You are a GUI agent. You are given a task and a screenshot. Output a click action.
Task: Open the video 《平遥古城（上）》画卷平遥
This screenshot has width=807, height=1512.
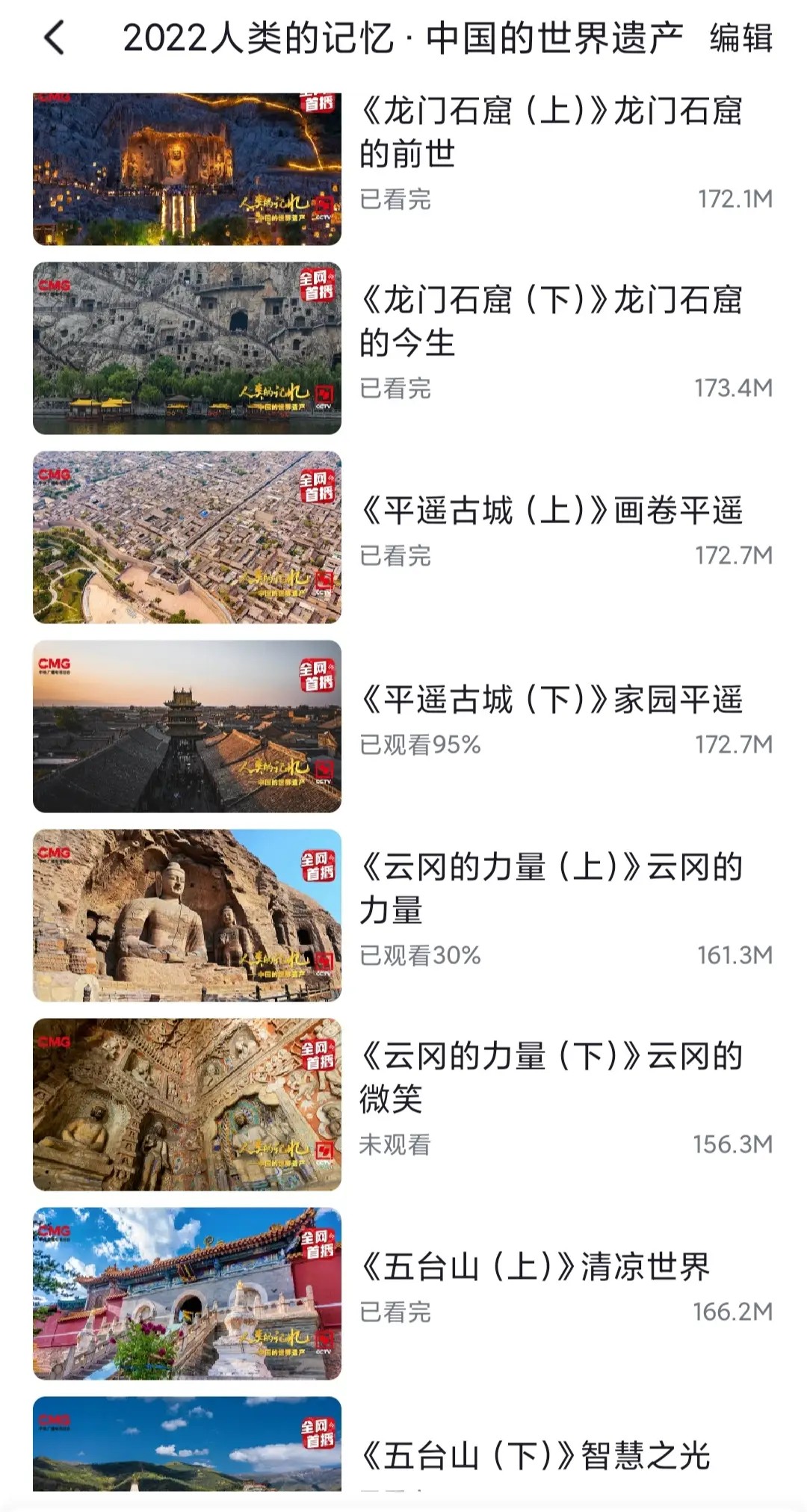(550, 511)
